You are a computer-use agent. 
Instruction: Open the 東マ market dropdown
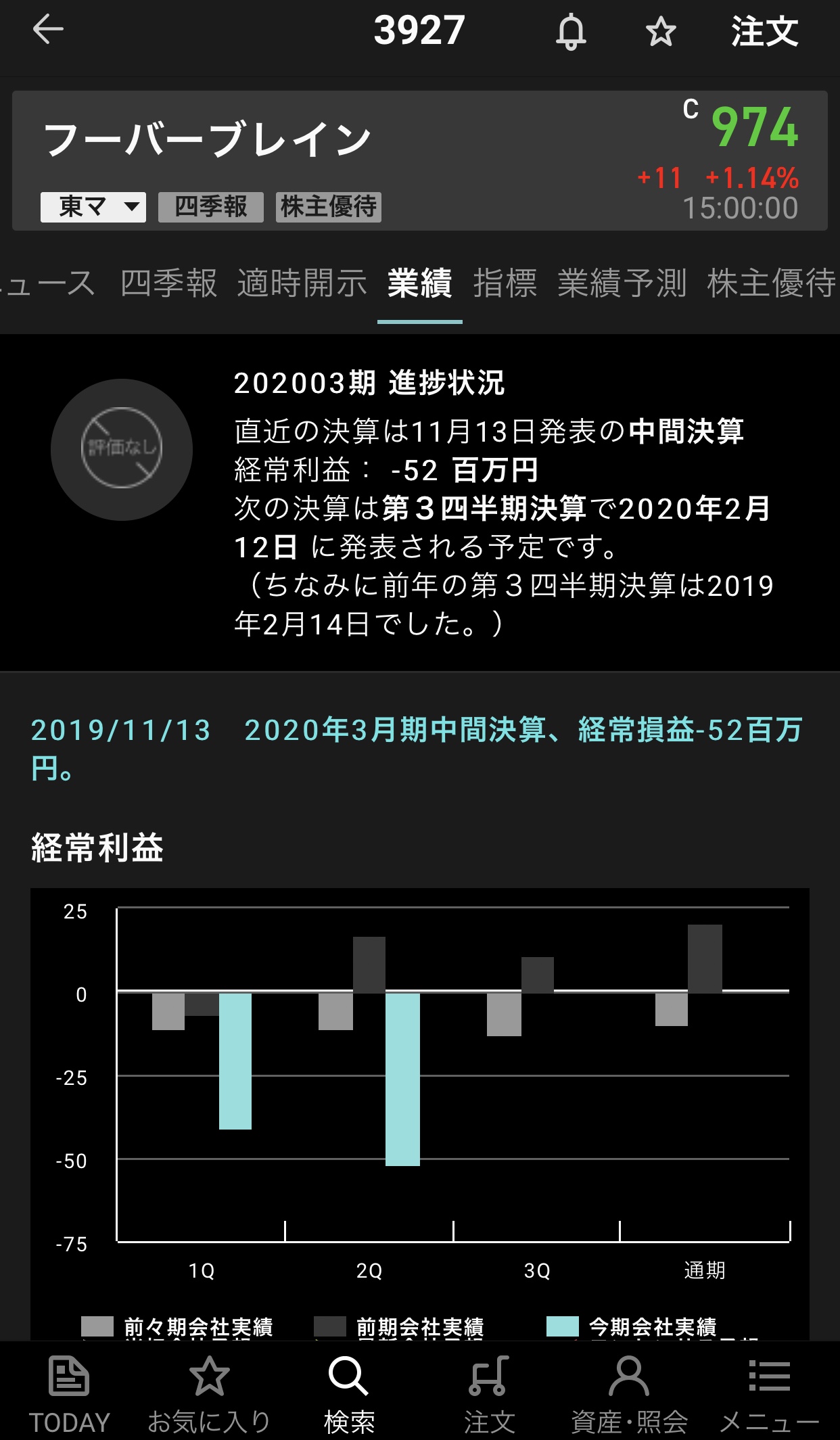click(93, 206)
